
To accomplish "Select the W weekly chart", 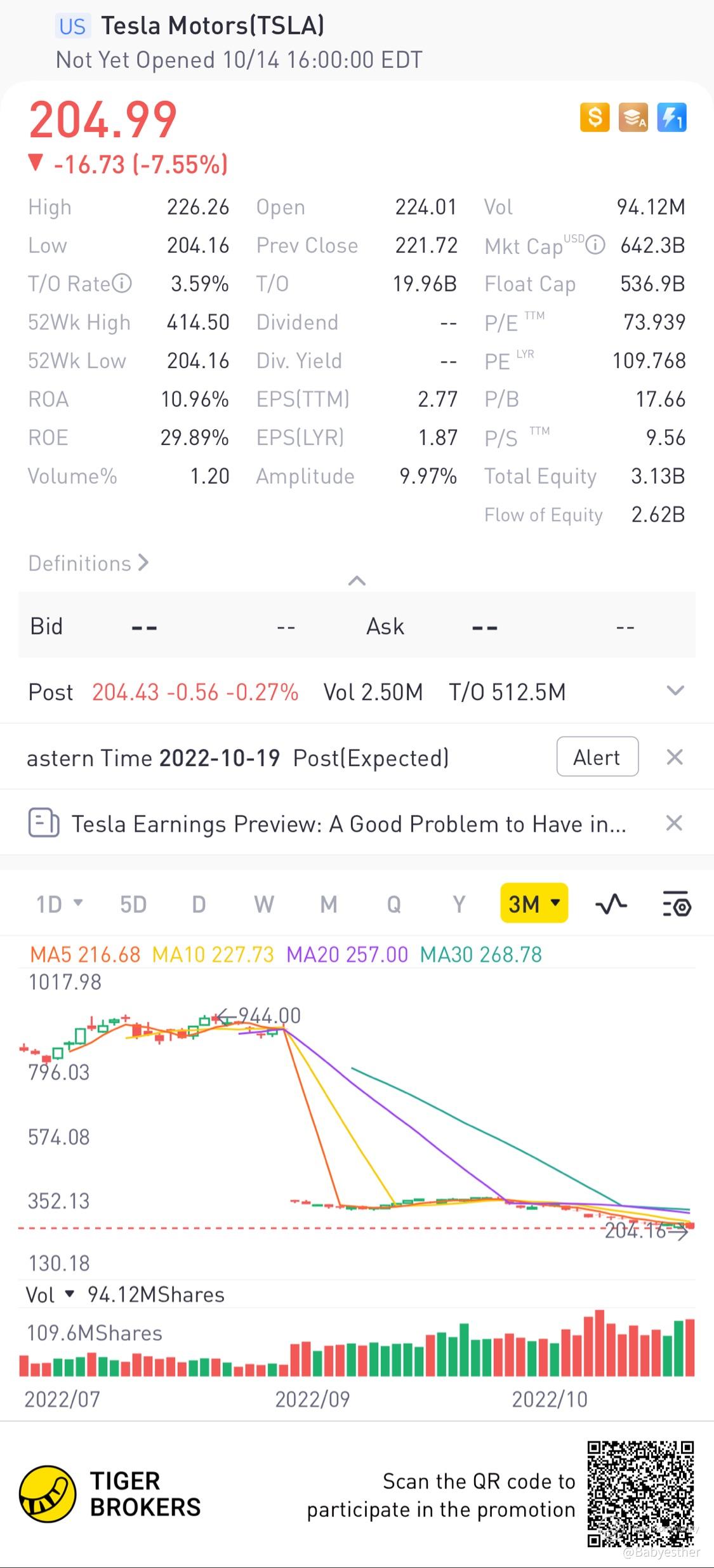I will point(264,904).
